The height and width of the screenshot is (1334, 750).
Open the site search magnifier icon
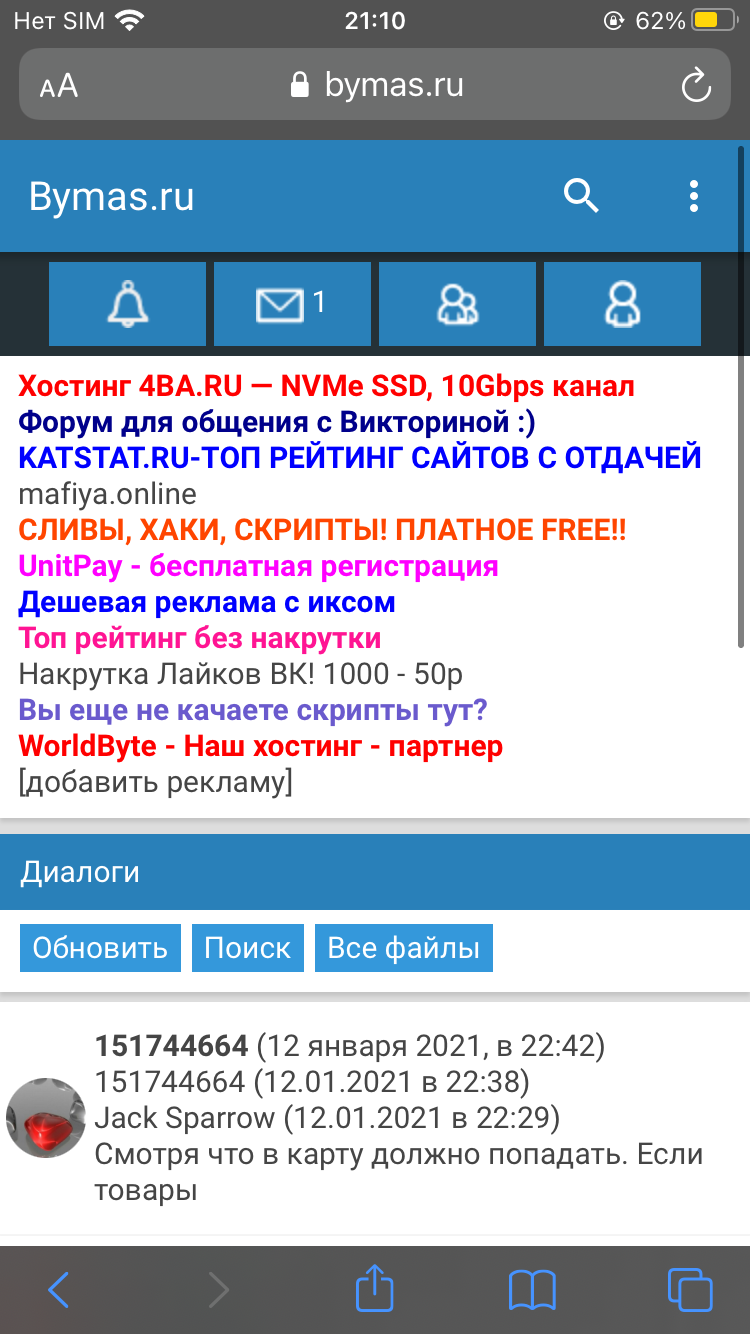(581, 196)
